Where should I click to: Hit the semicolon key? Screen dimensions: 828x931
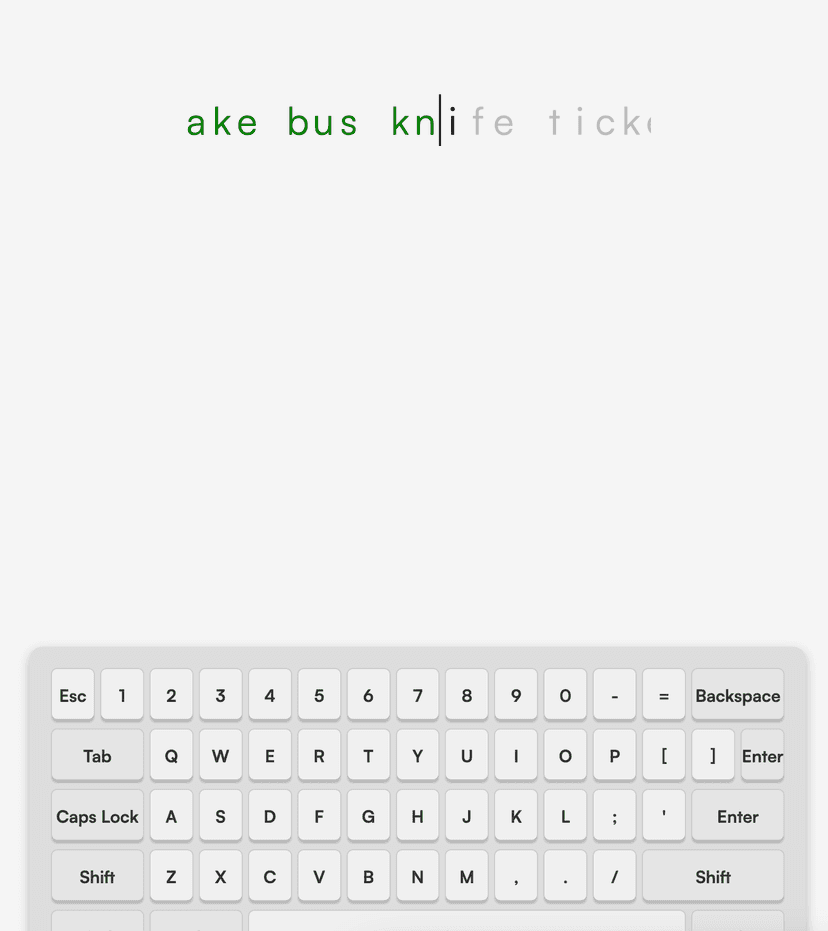[614, 816]
